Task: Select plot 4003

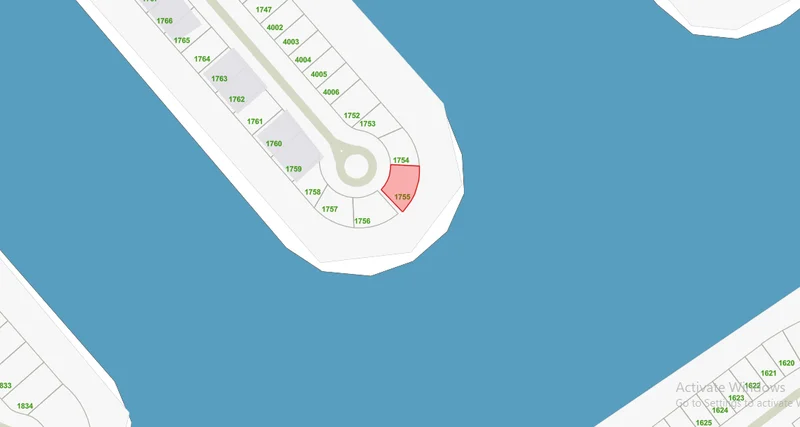Action: point(291,42)
